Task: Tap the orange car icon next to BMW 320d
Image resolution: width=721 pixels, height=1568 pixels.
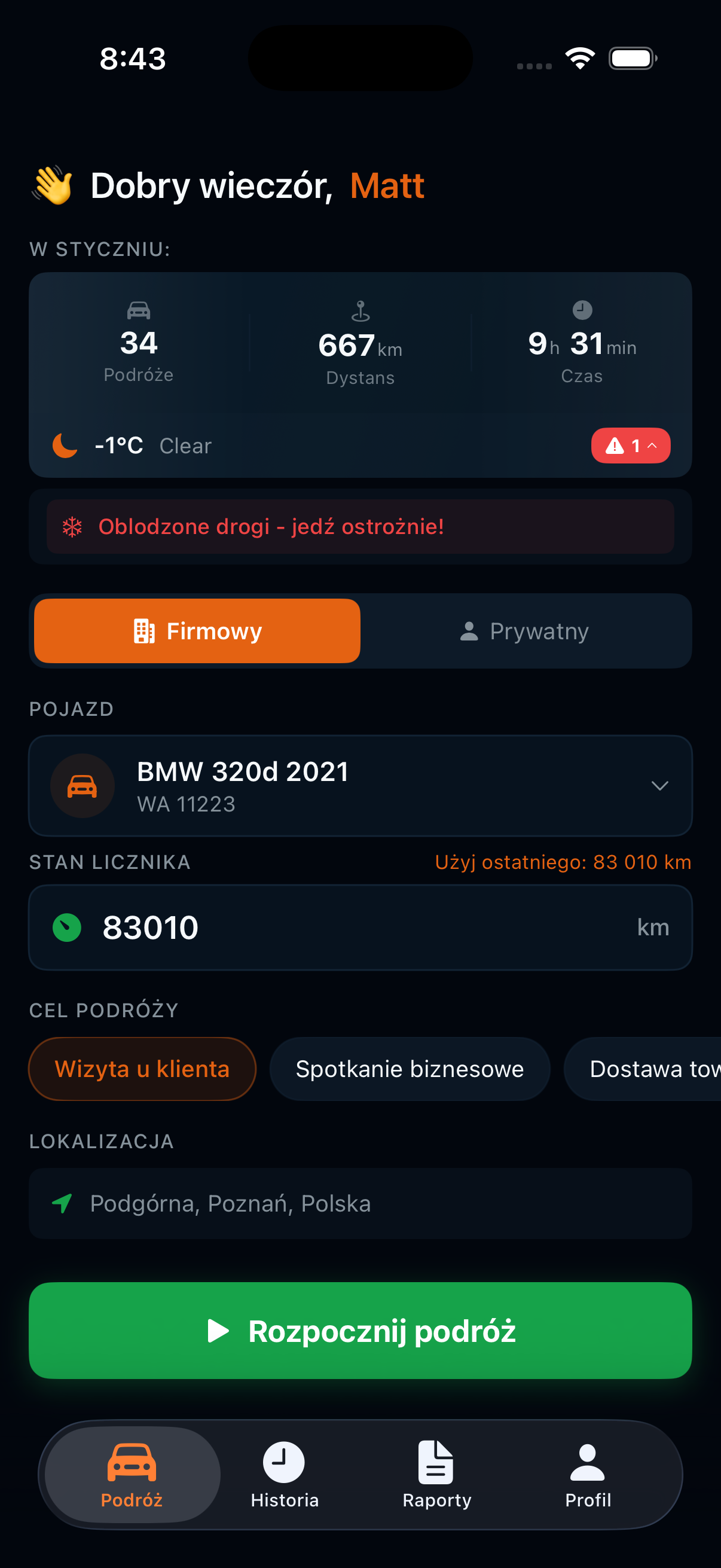Action: [x=83, y=786]
